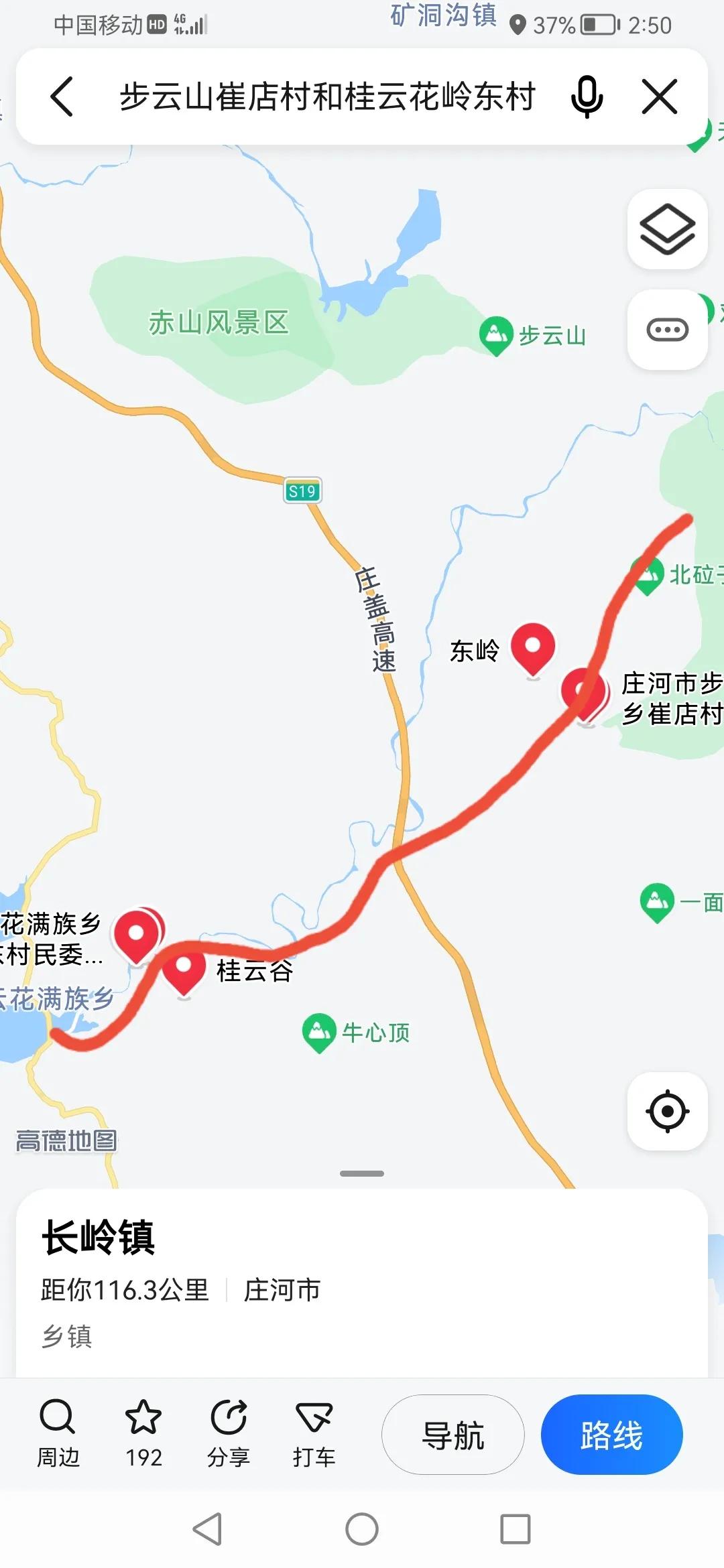Select the 步云山 mountain marker
This screenshot has height=1568, width=724.
pos(496,333)
